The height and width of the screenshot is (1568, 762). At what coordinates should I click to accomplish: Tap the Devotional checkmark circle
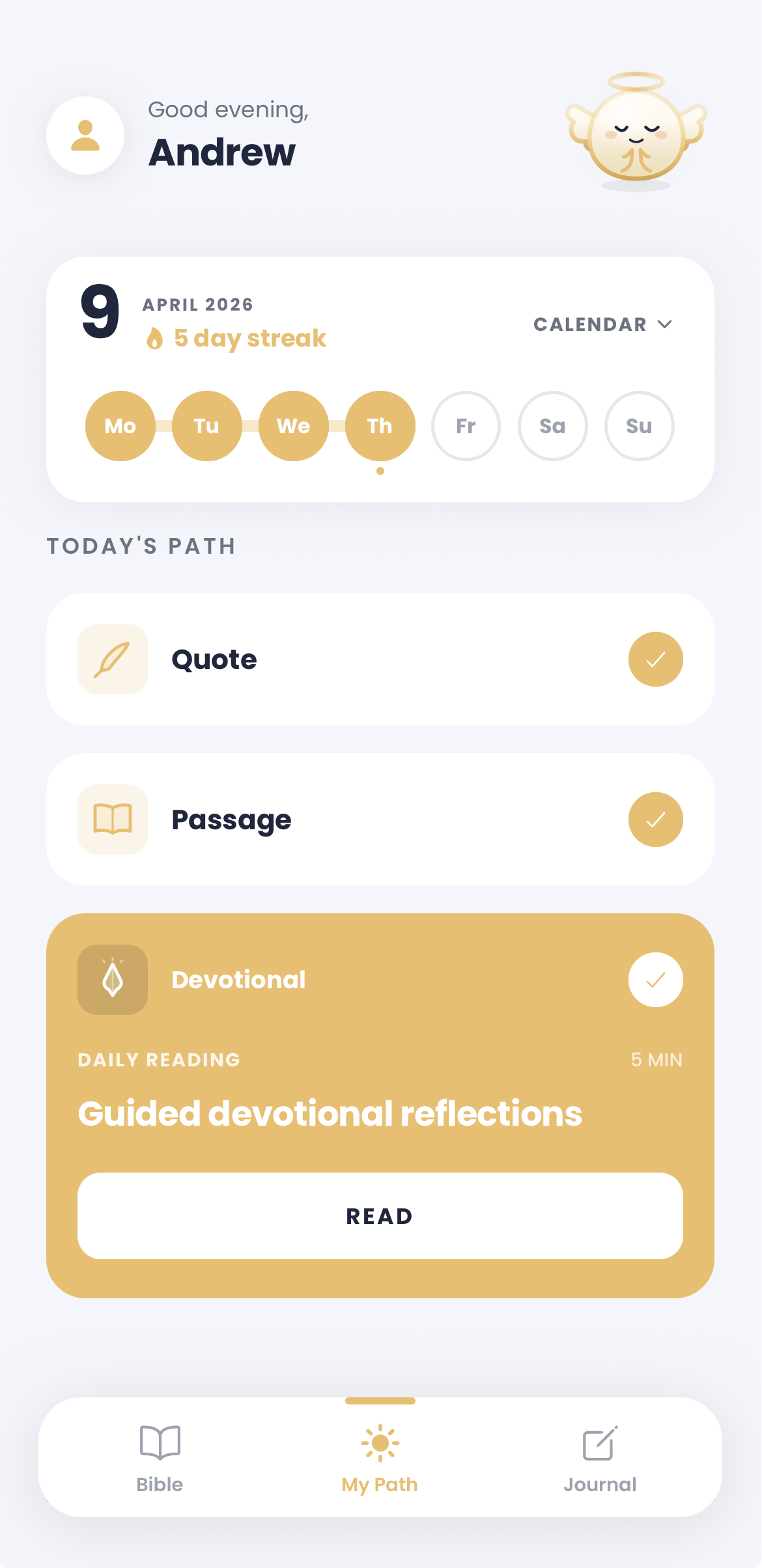656,980
